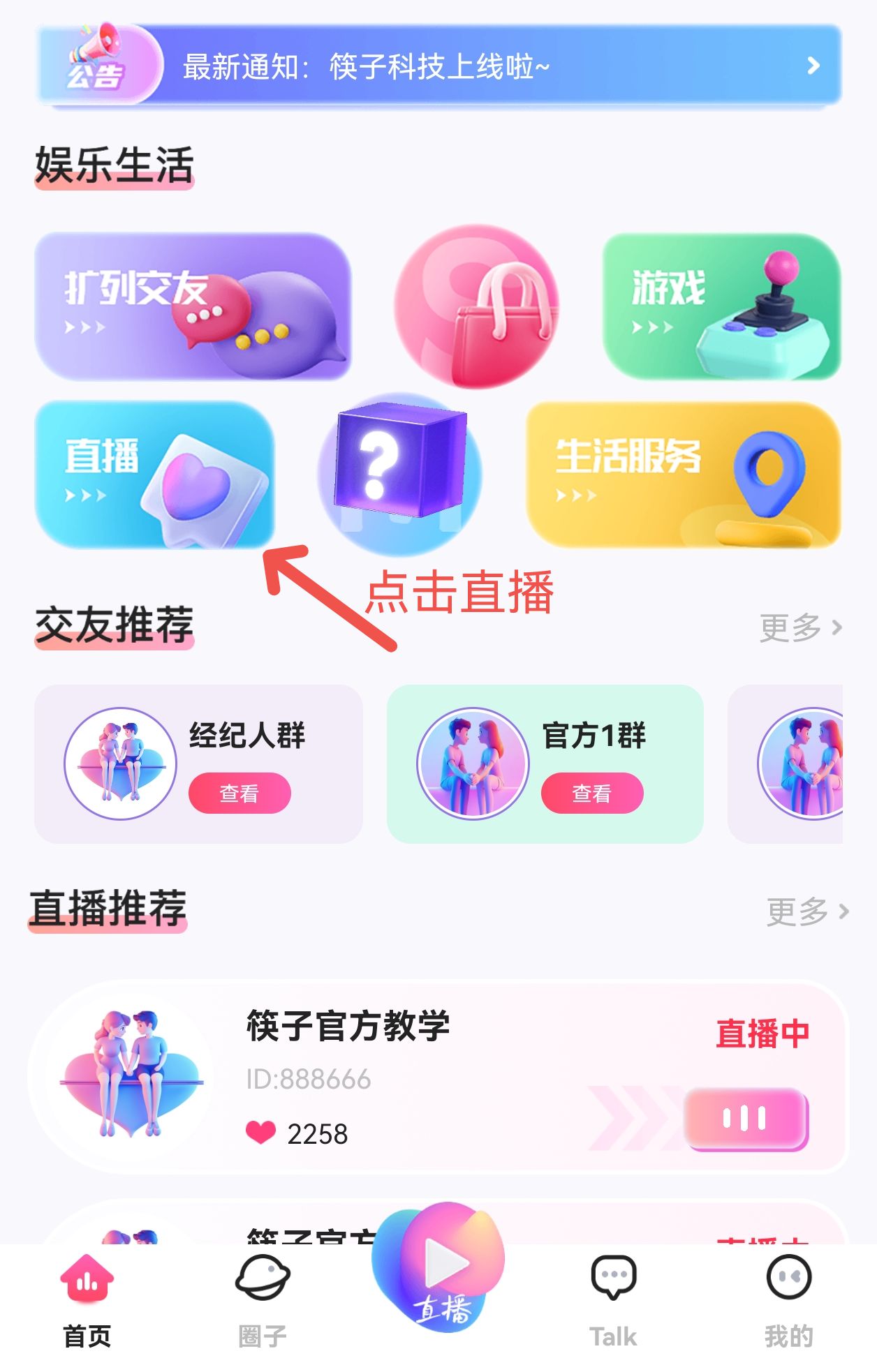Open the 游戏 games card
Screen dimensions: 877x1372
pyautogui.click(x=721, y=307)
